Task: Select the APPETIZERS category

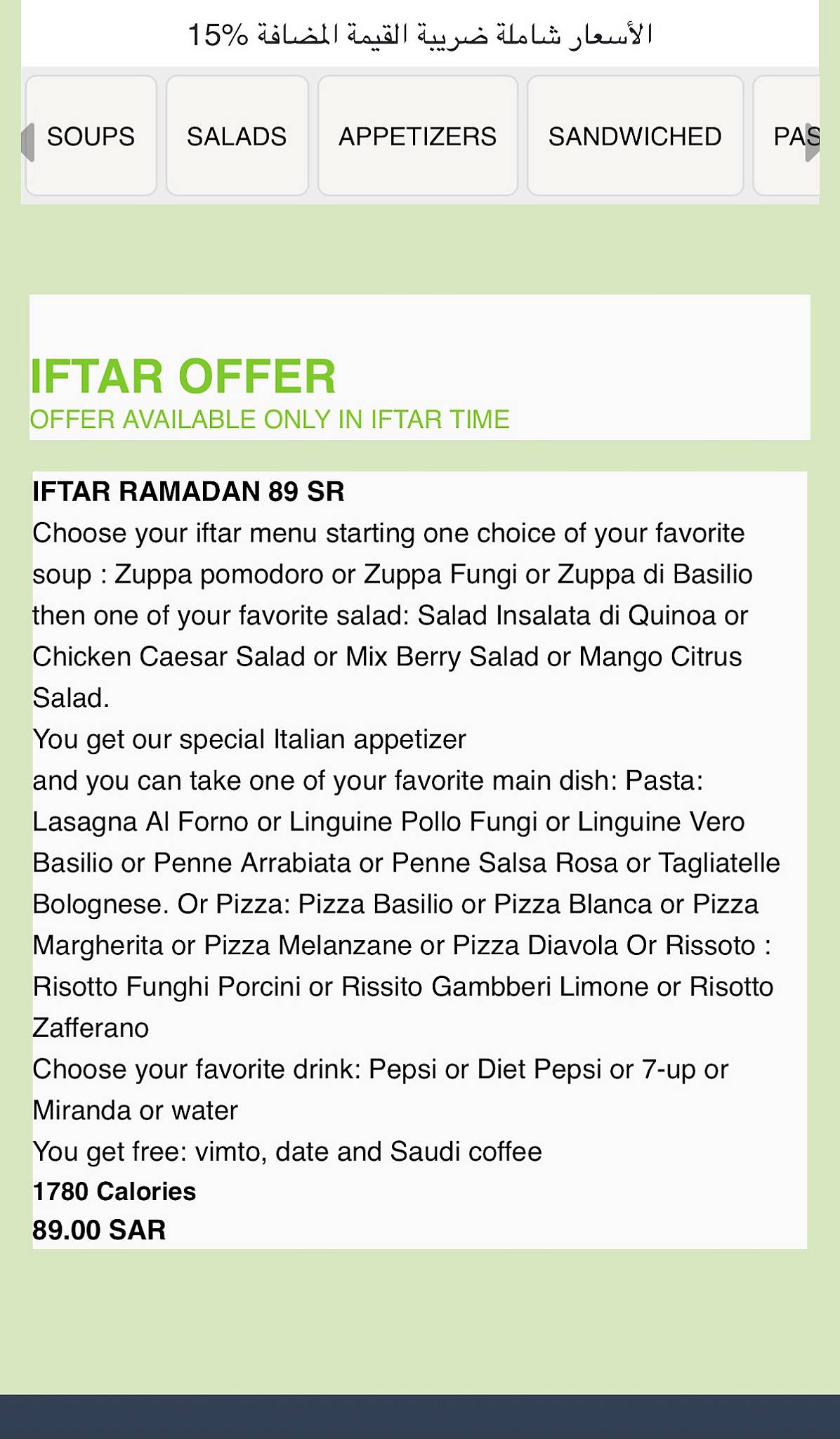Action: pos(417,136)
